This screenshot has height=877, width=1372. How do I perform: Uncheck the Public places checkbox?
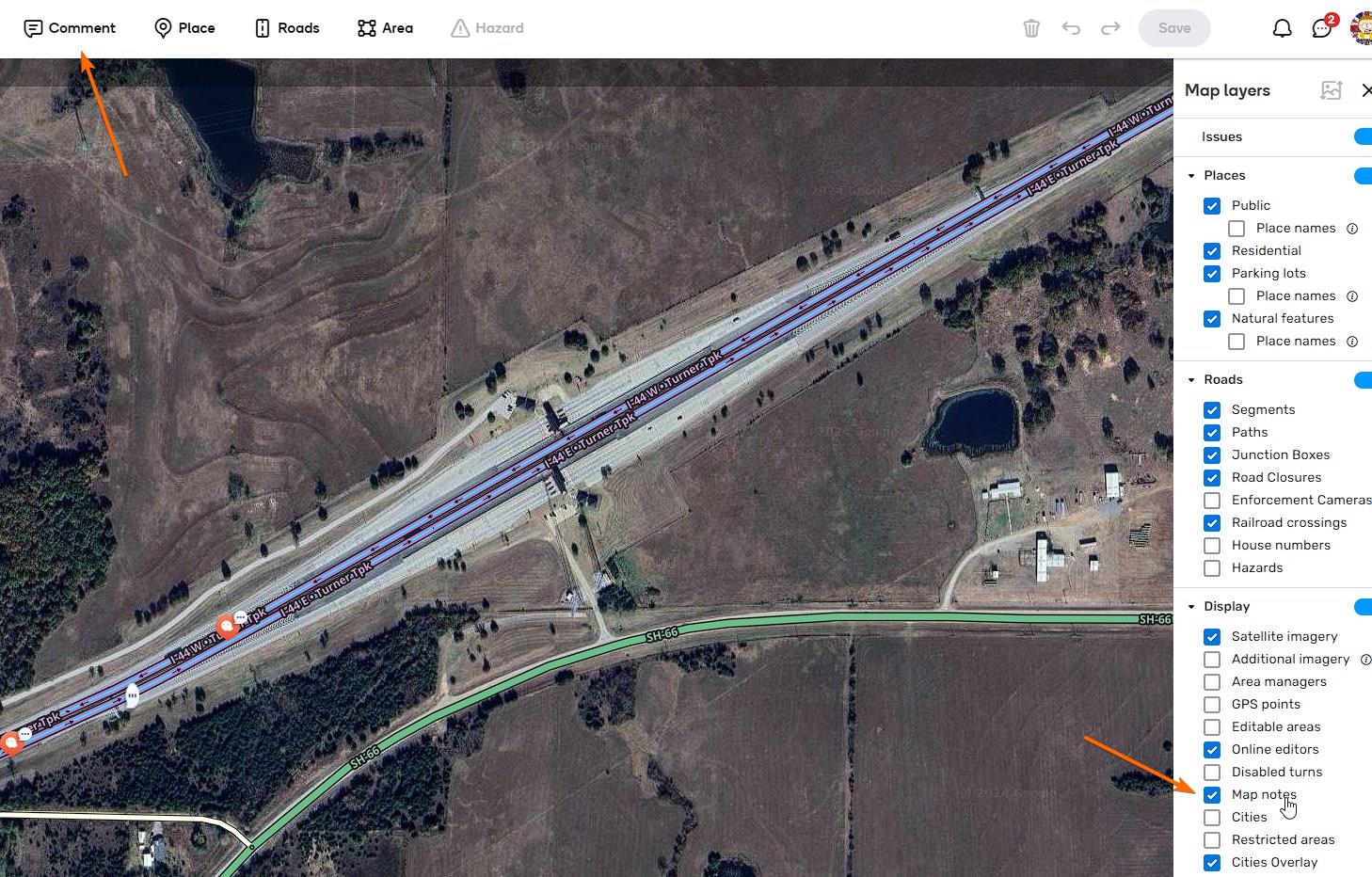pyautogui.click(x=1212, y=206)
